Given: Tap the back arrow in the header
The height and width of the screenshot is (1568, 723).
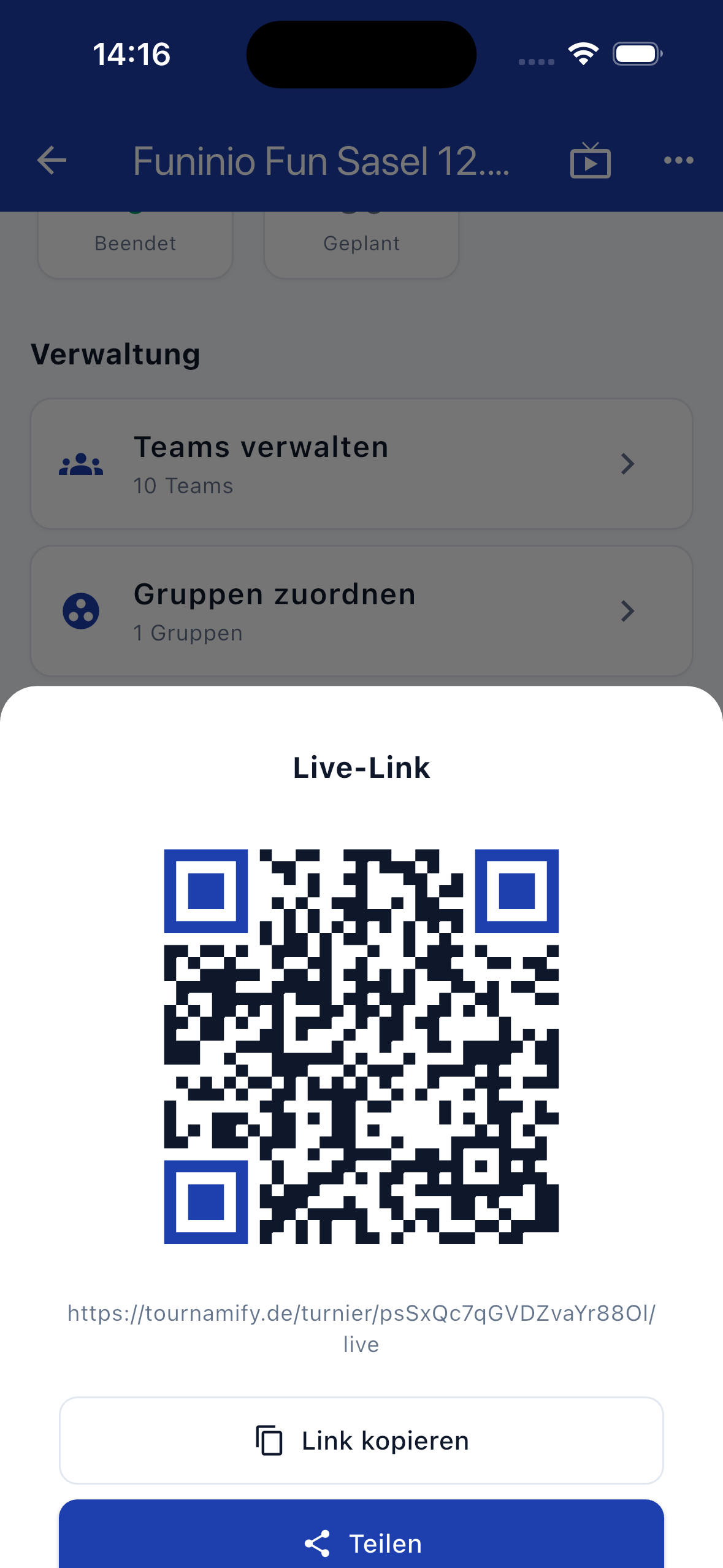Looking at the screenshot, I should [52, 161].
